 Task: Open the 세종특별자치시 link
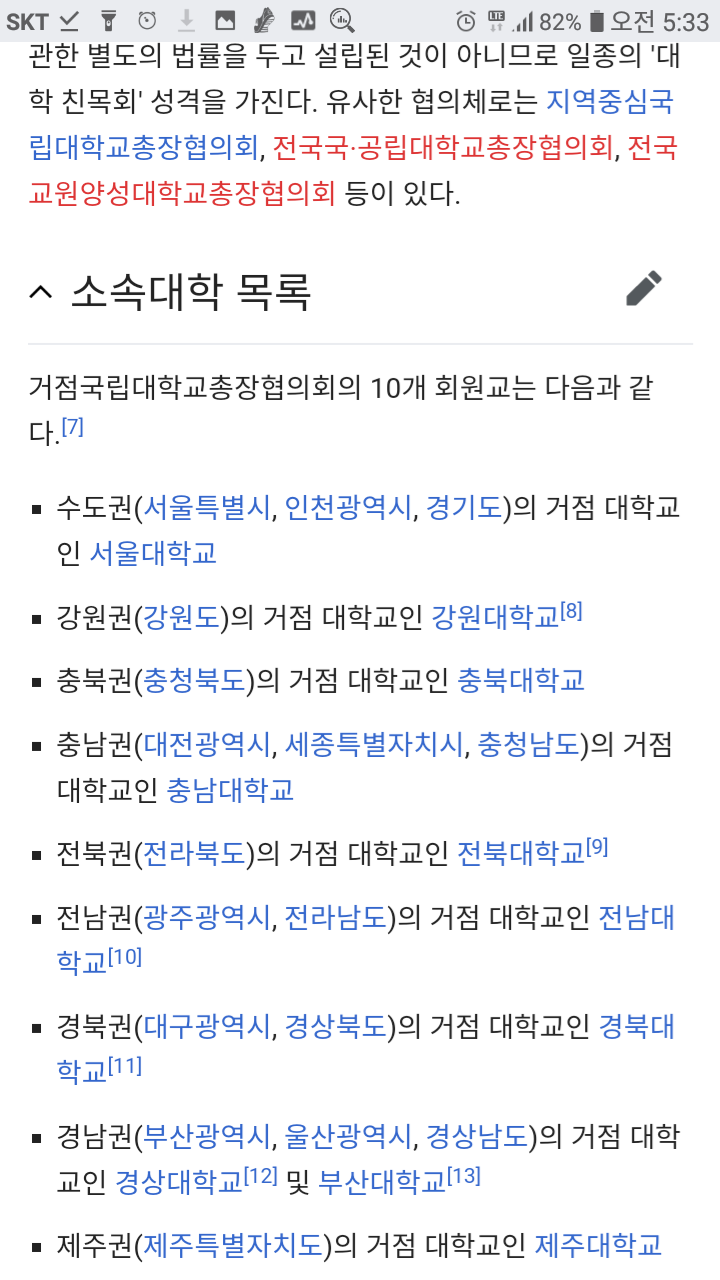(374, 745)
